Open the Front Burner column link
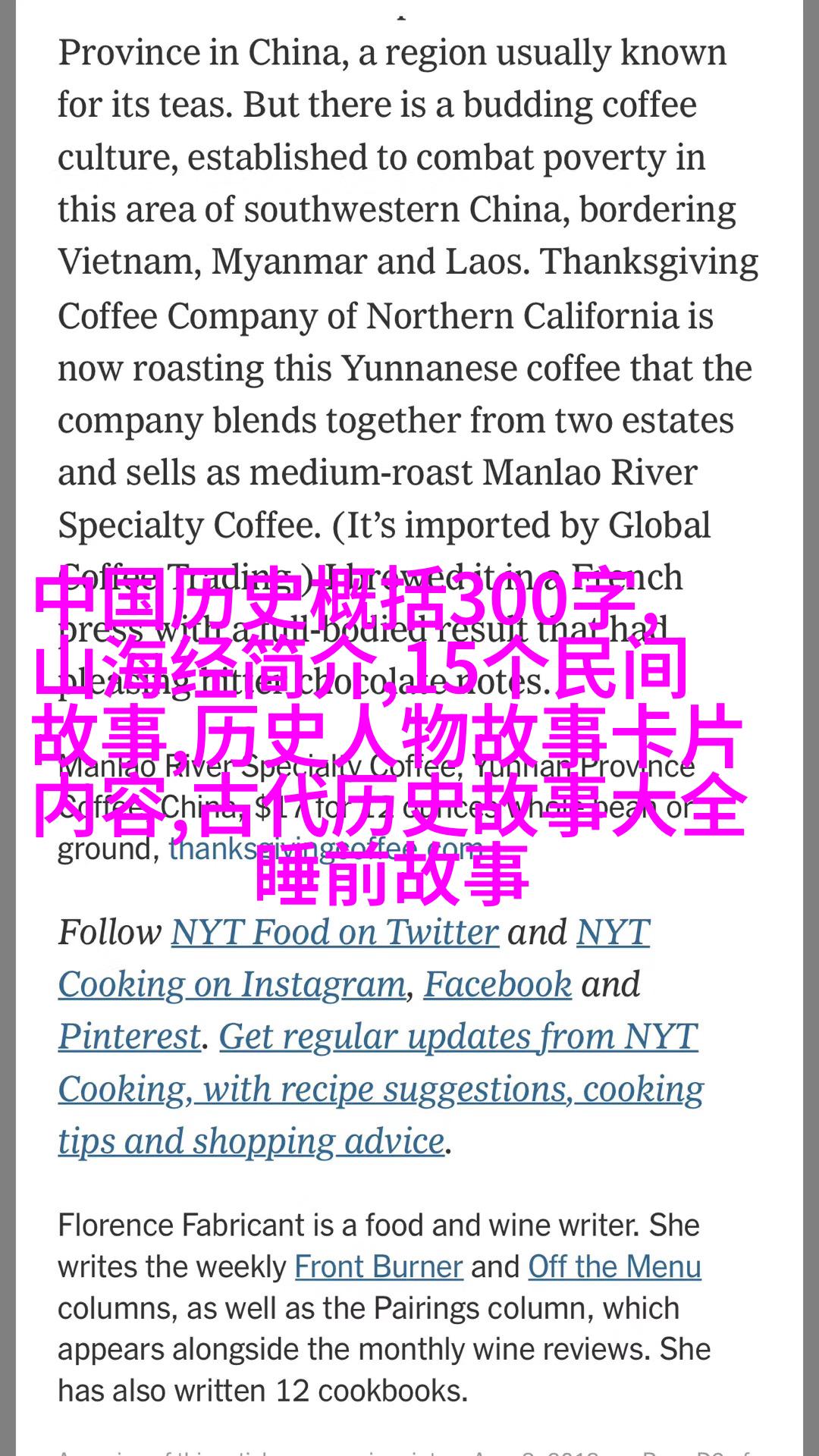 pyautogui.click(x=378, y=1266)
